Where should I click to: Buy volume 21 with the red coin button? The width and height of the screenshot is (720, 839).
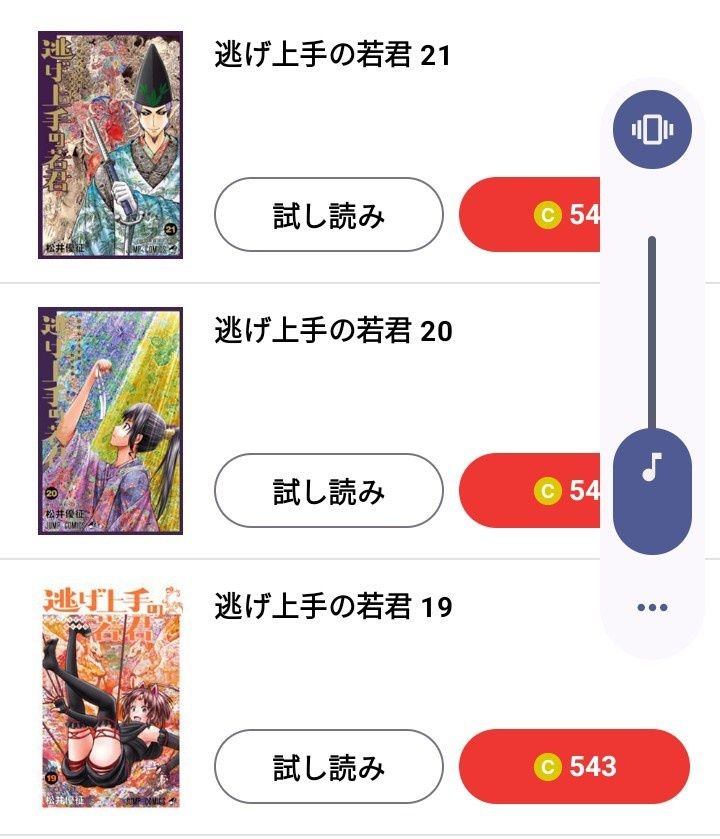tap(530, 215)
